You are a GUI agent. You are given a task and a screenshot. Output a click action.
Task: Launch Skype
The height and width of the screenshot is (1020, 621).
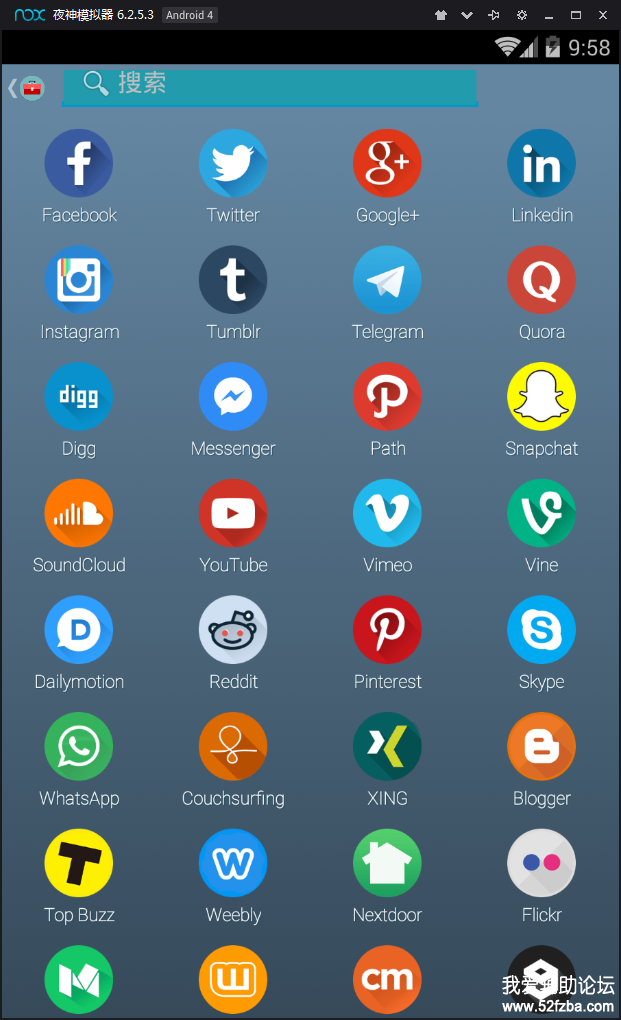(541, 630)
